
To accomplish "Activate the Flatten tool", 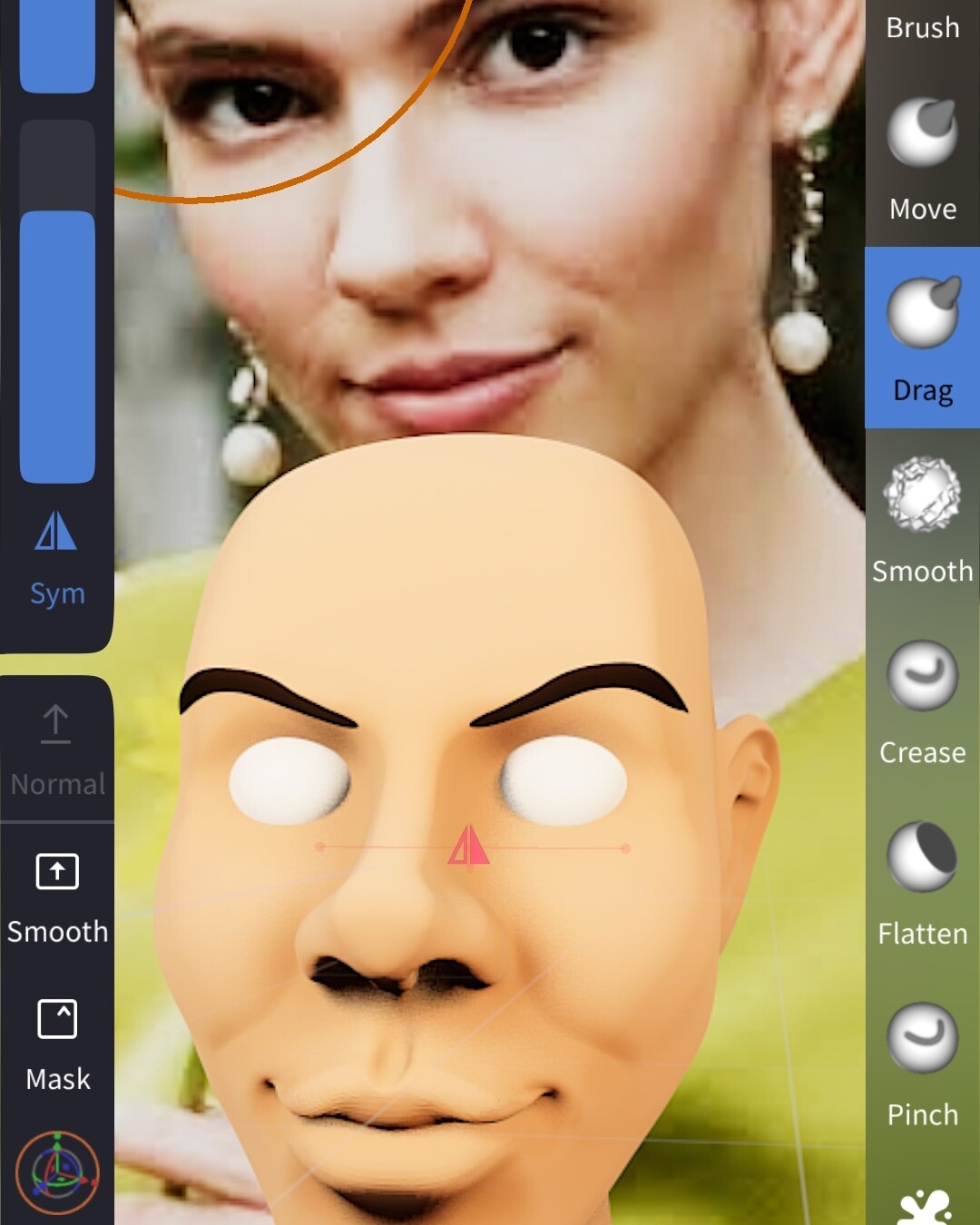I will point(922,882).
